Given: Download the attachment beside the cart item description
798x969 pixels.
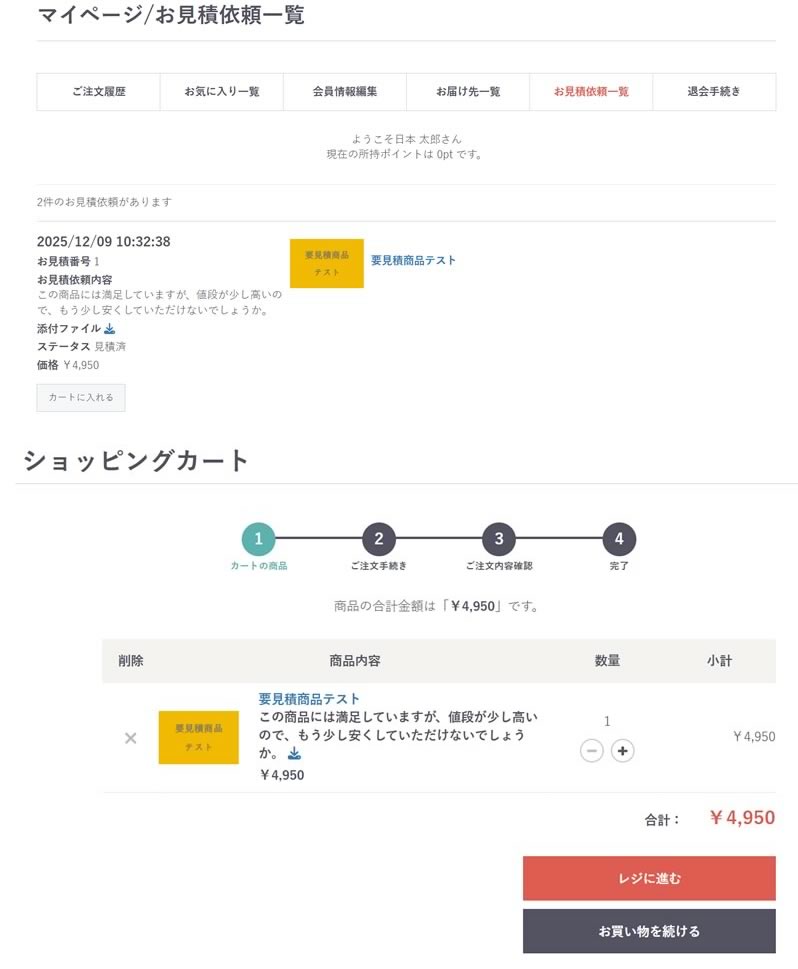Looking at the screenshot, I should (294, 753).
